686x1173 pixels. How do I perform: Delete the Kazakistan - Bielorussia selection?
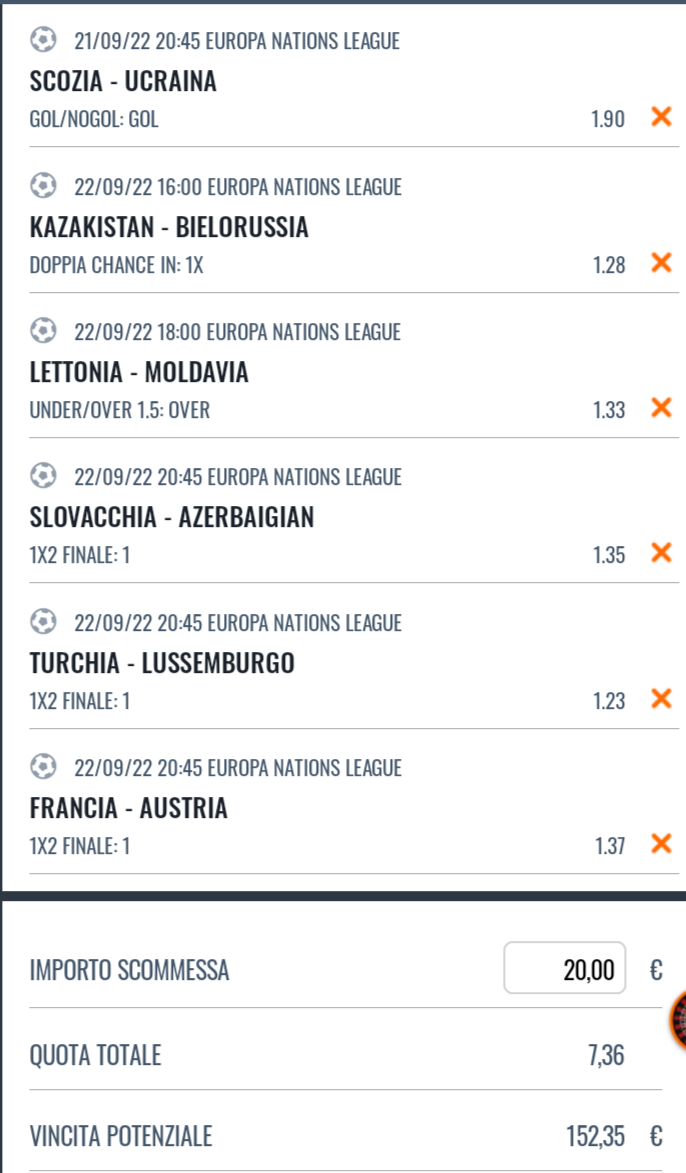pyautogui.click(x=660, y=263)
